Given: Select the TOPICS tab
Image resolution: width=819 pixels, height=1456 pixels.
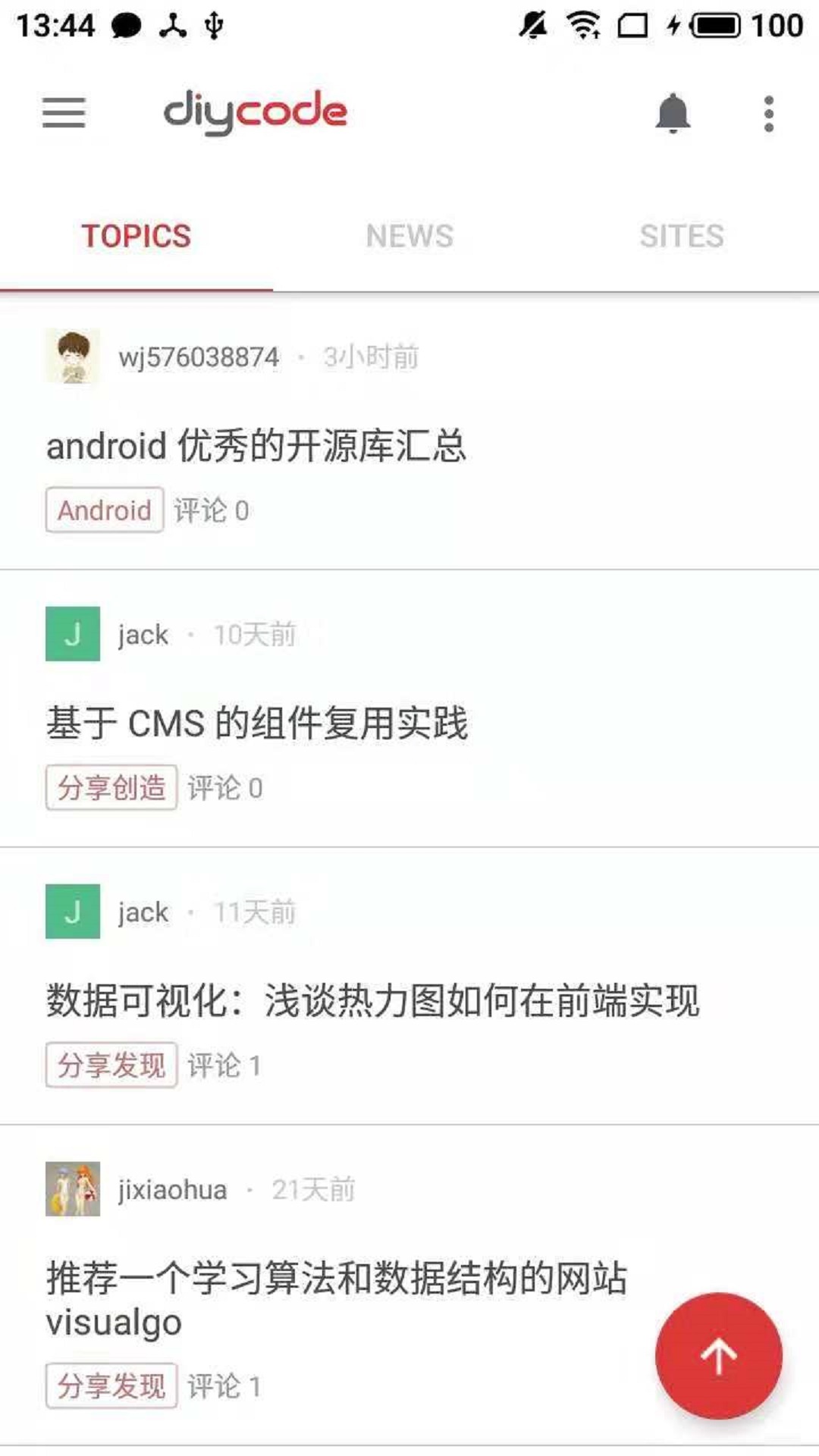Looking at the screenshot, I should point(136,236).
